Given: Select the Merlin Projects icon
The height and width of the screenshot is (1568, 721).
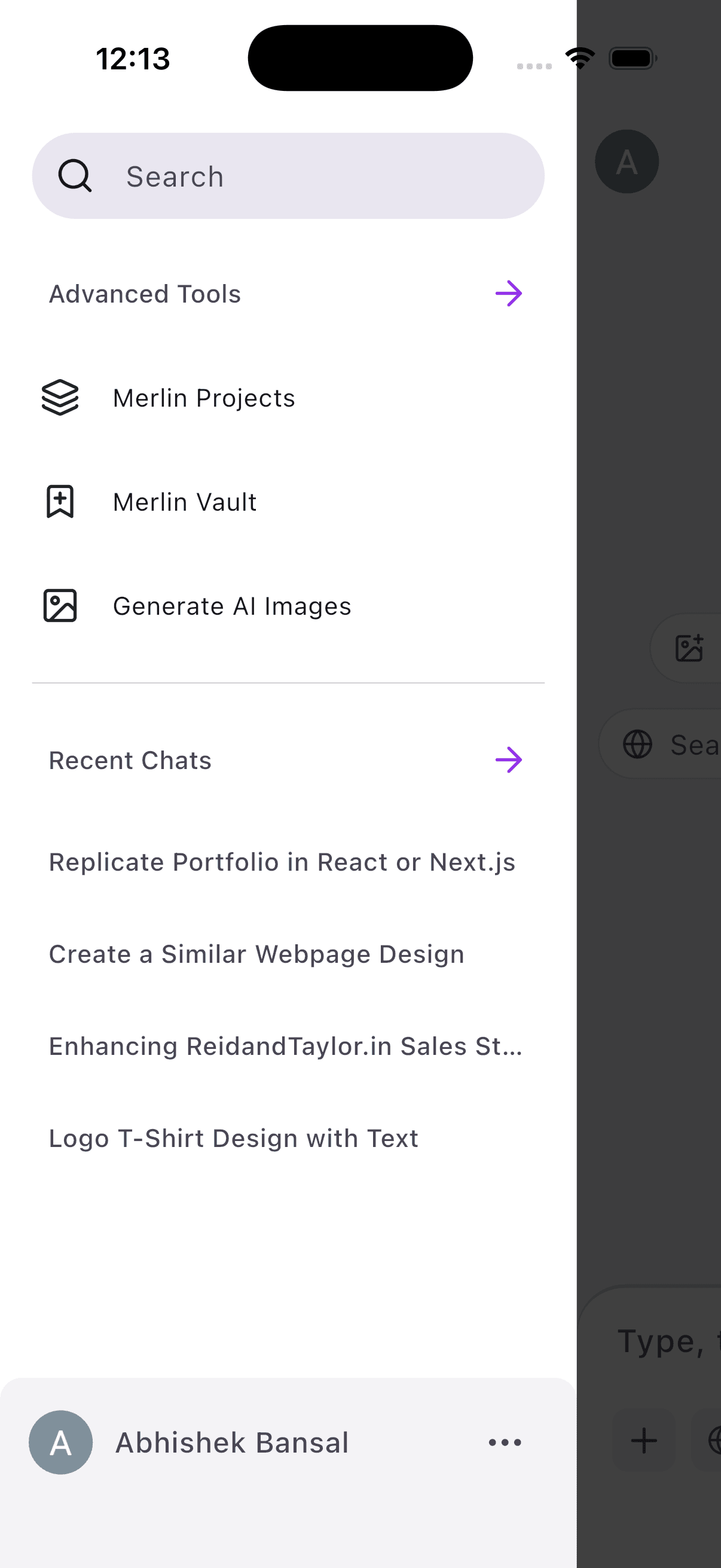Looking at the screenshot, I should [61, 398].
